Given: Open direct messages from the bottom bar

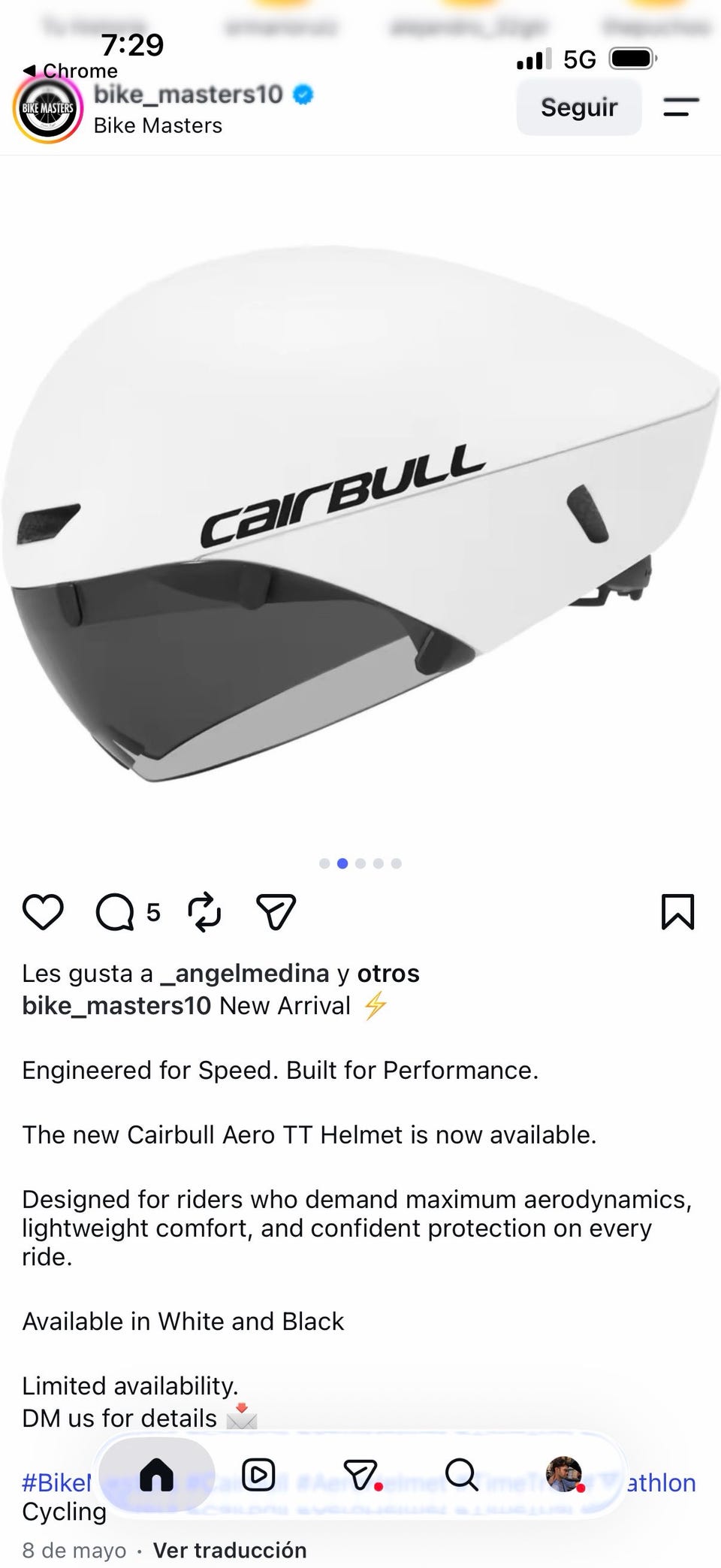Looking at the screenshot, I should click(362, 1475).
